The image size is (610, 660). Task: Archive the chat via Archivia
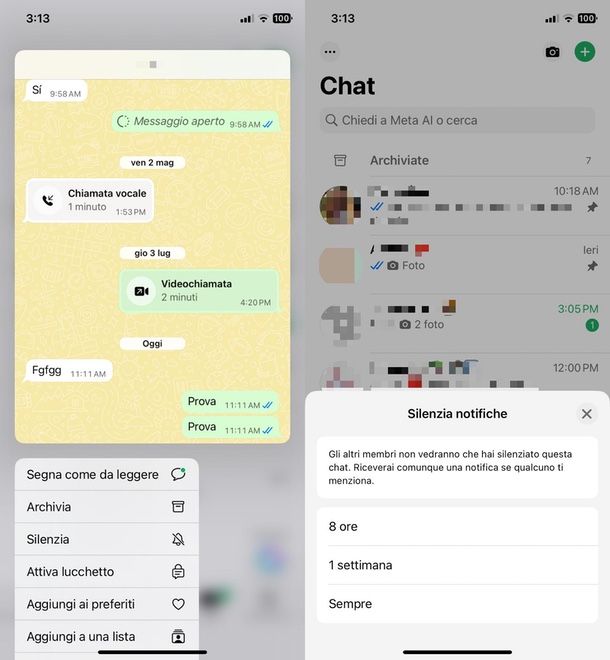[x=106, y=507]
